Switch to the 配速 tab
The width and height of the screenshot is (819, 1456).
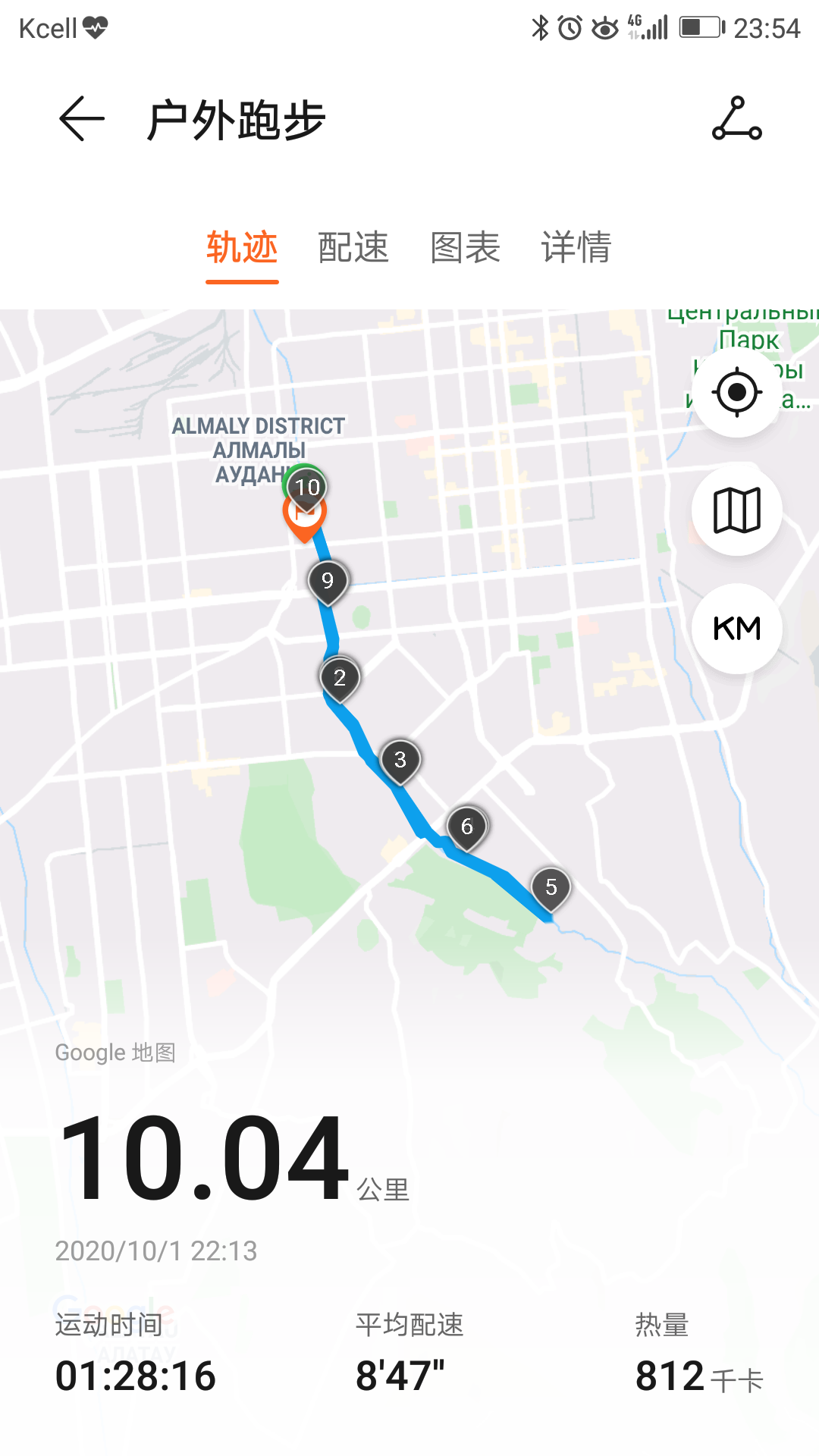coord(353,248)
